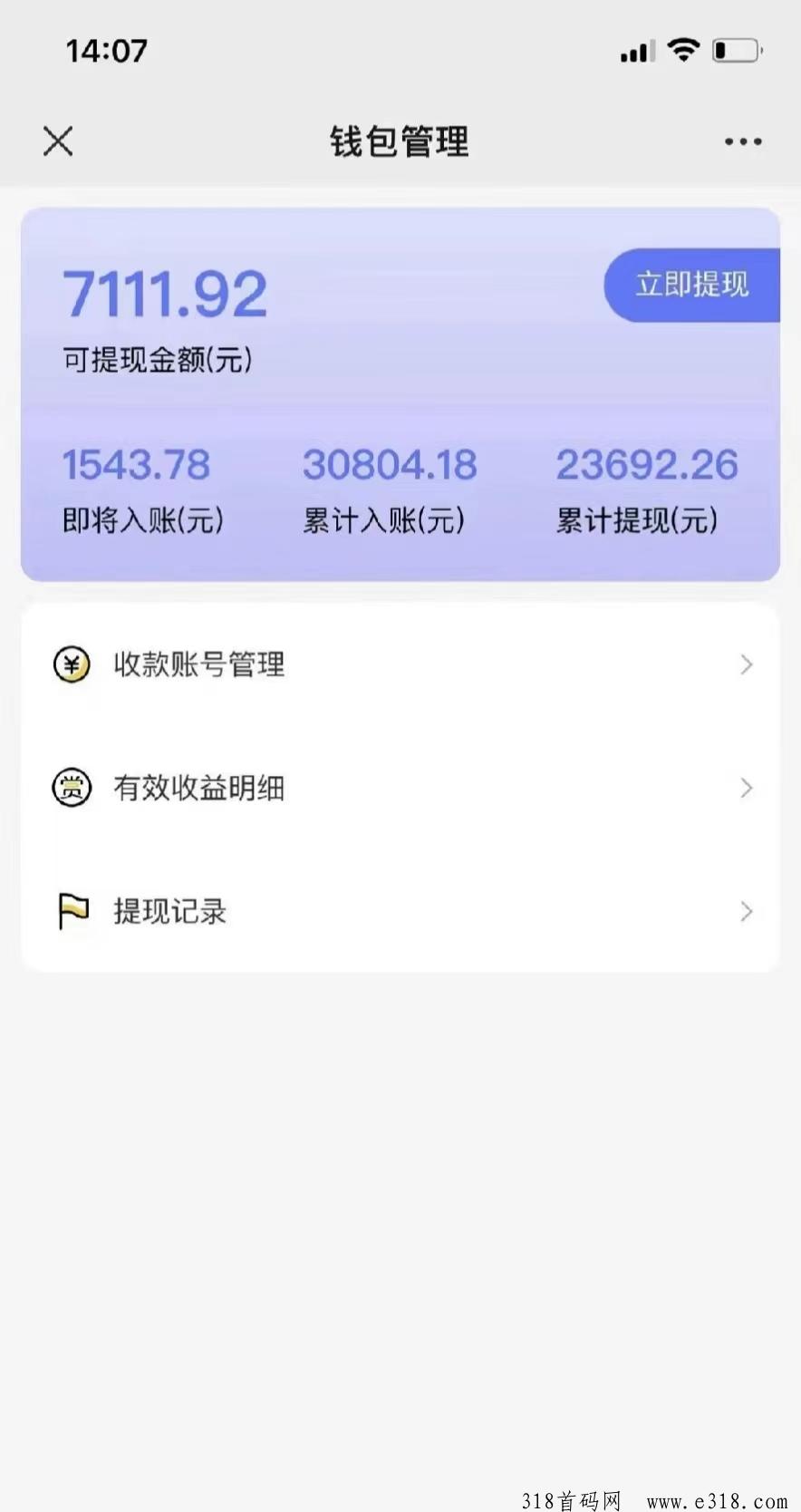This screenshot has width=801, height=1512.
Task: Open 收款账号管理 settings row
Action: coord(400,664)
